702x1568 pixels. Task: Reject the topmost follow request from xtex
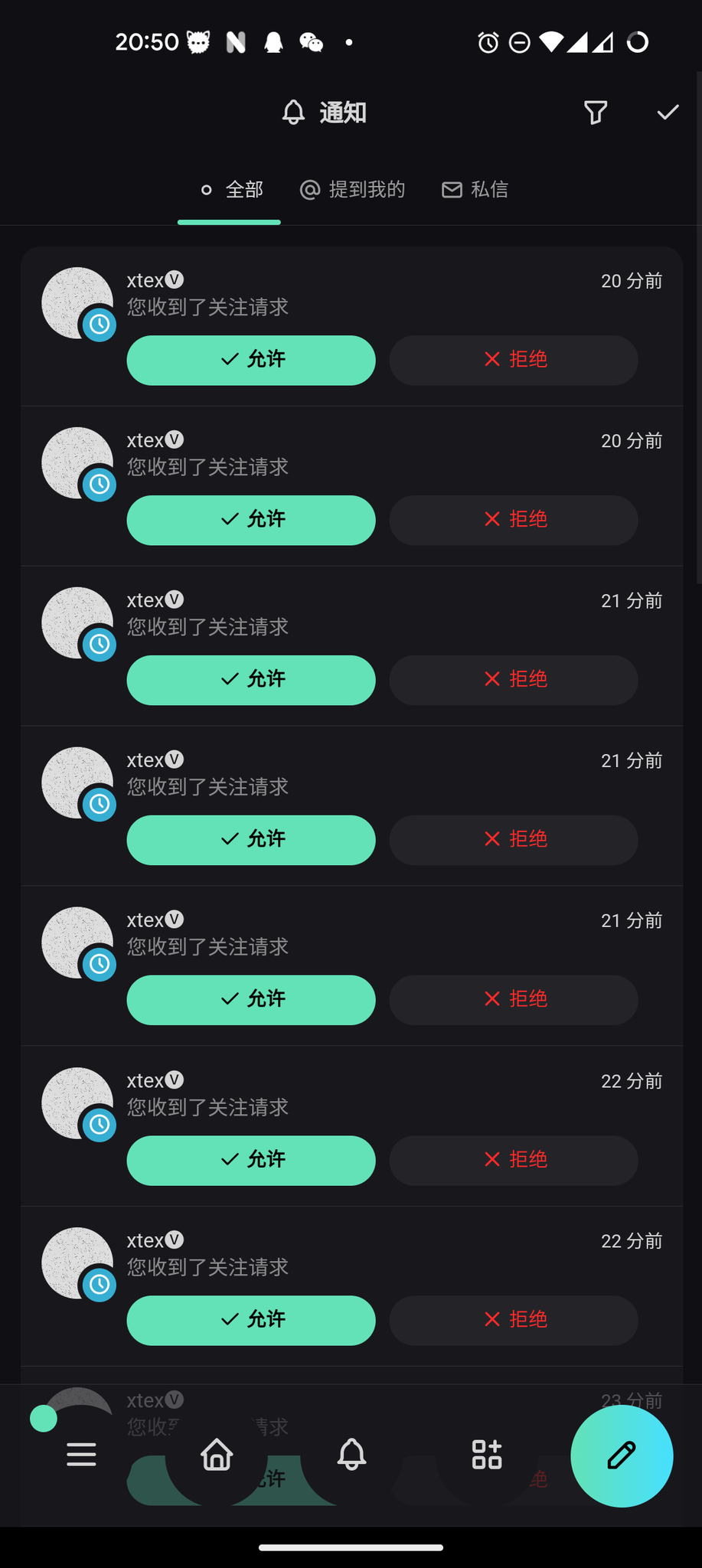[514, 360]
